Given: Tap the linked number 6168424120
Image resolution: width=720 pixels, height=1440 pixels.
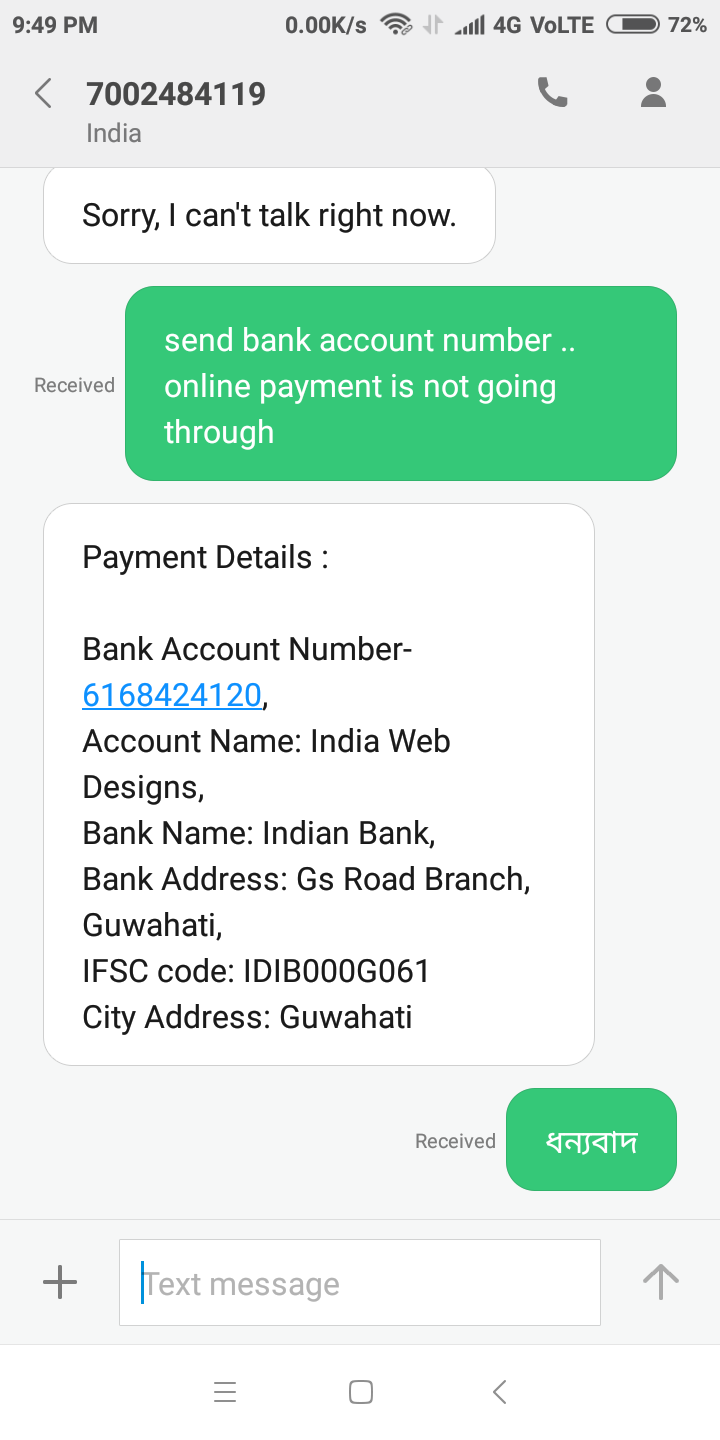Looking at the screenshot, I should pyautogui.click(x=172, y=695).
